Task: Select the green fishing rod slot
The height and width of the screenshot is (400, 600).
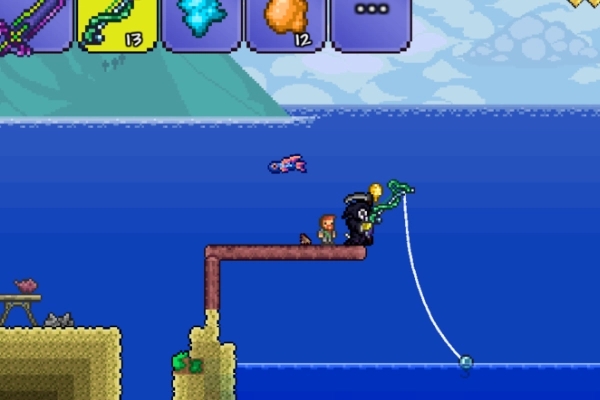Action: tap(116, 22)
